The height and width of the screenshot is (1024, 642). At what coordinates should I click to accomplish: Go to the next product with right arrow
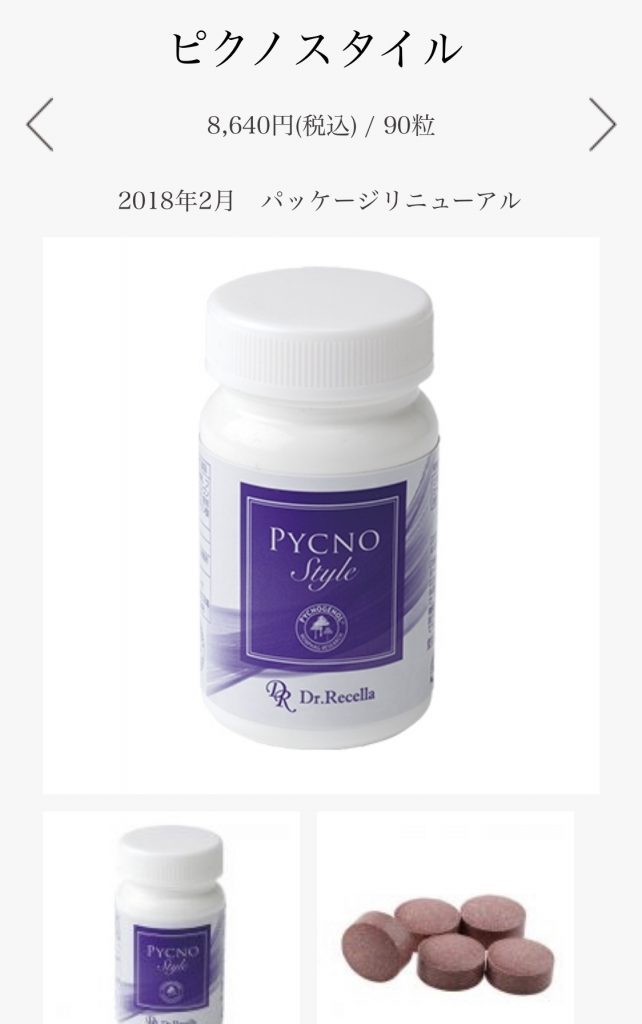click(x=602, y=125)
